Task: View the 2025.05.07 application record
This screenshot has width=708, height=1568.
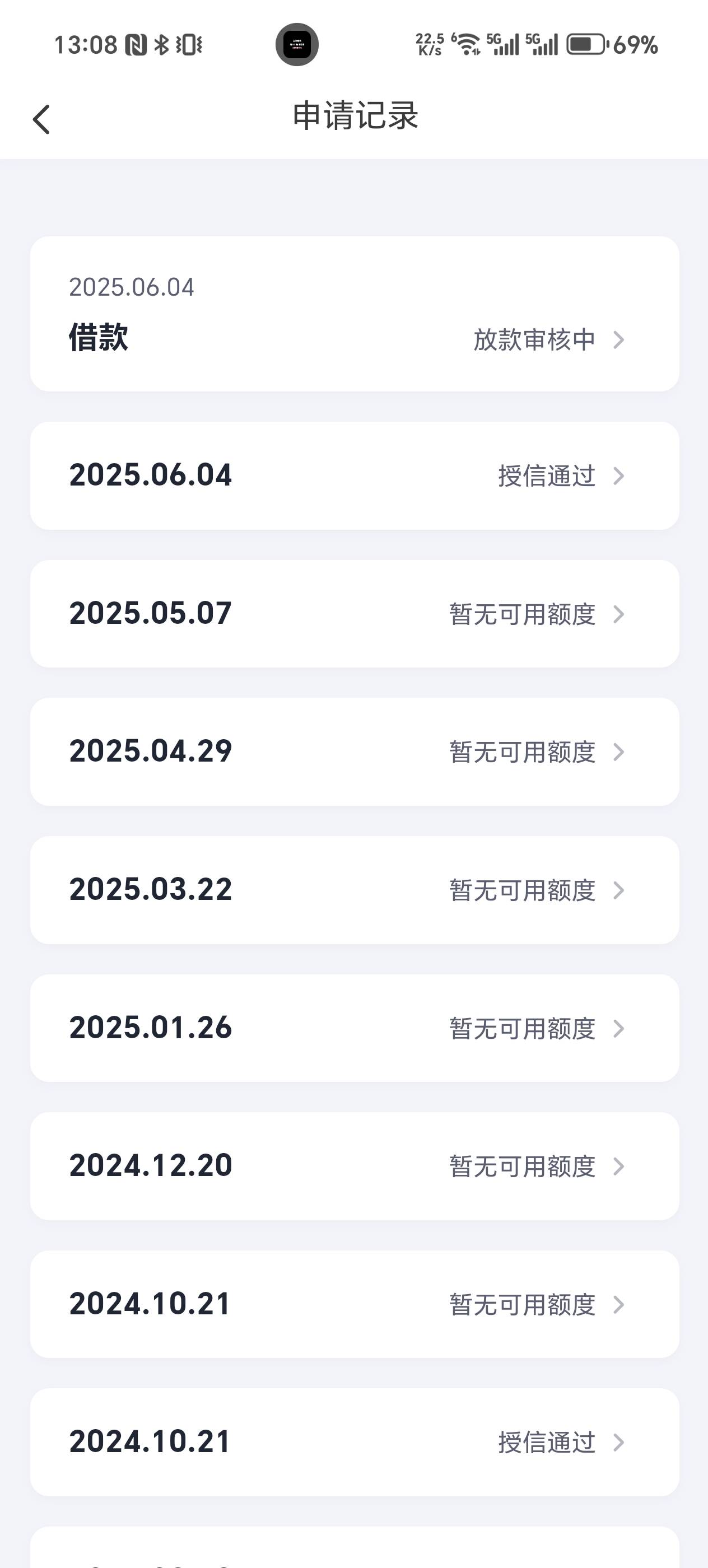Action: point(355,614)
